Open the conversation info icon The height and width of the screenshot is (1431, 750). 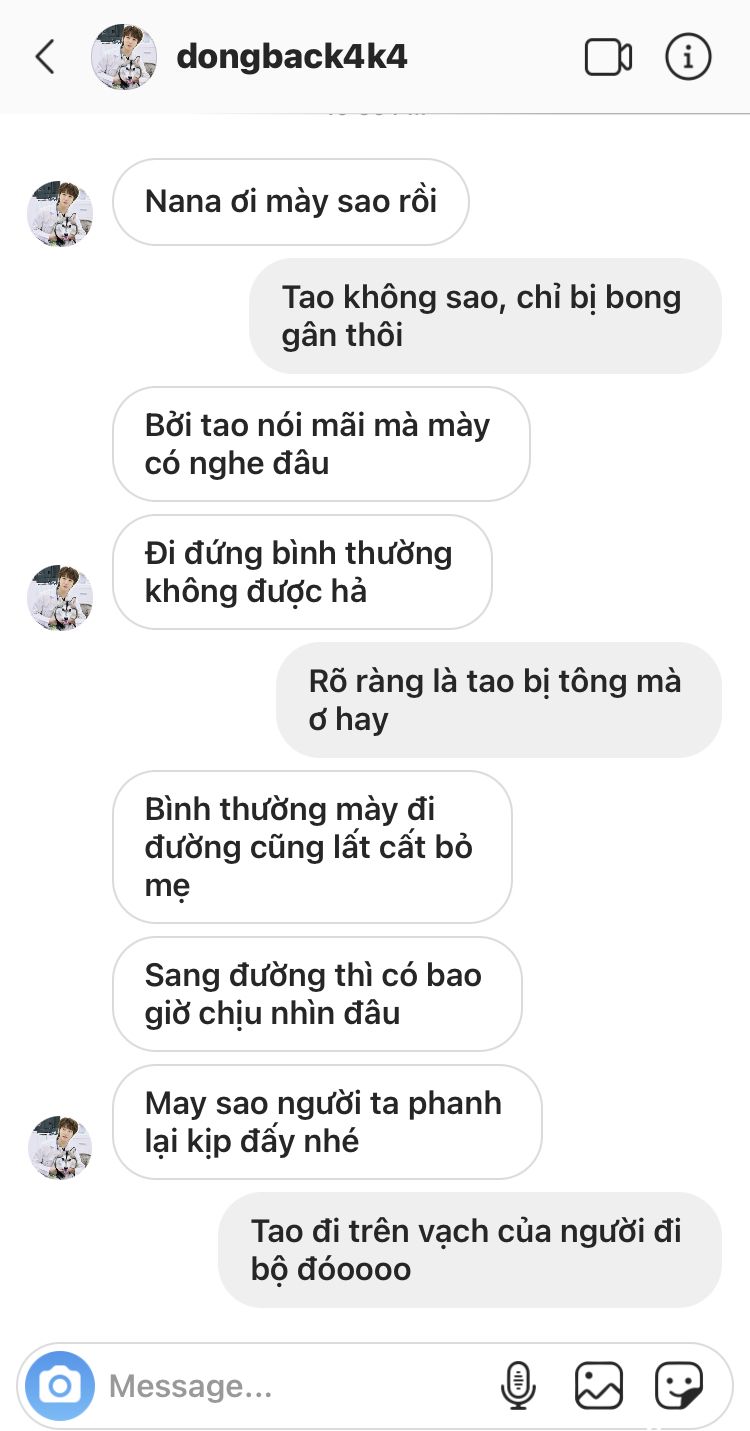(x=688, y=57)
